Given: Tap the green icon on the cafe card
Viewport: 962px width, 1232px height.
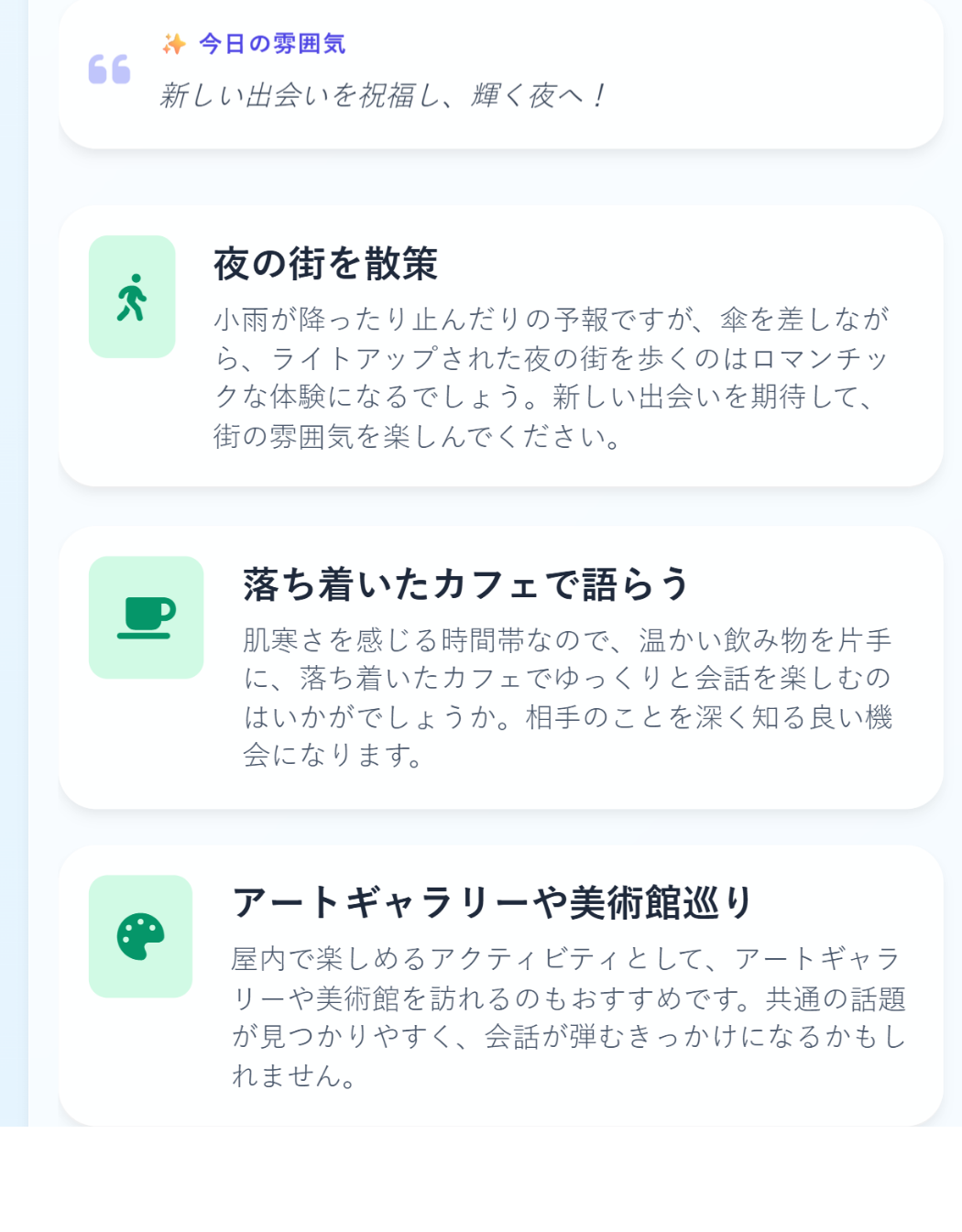Looking at the screenshot, I should 146,618.
